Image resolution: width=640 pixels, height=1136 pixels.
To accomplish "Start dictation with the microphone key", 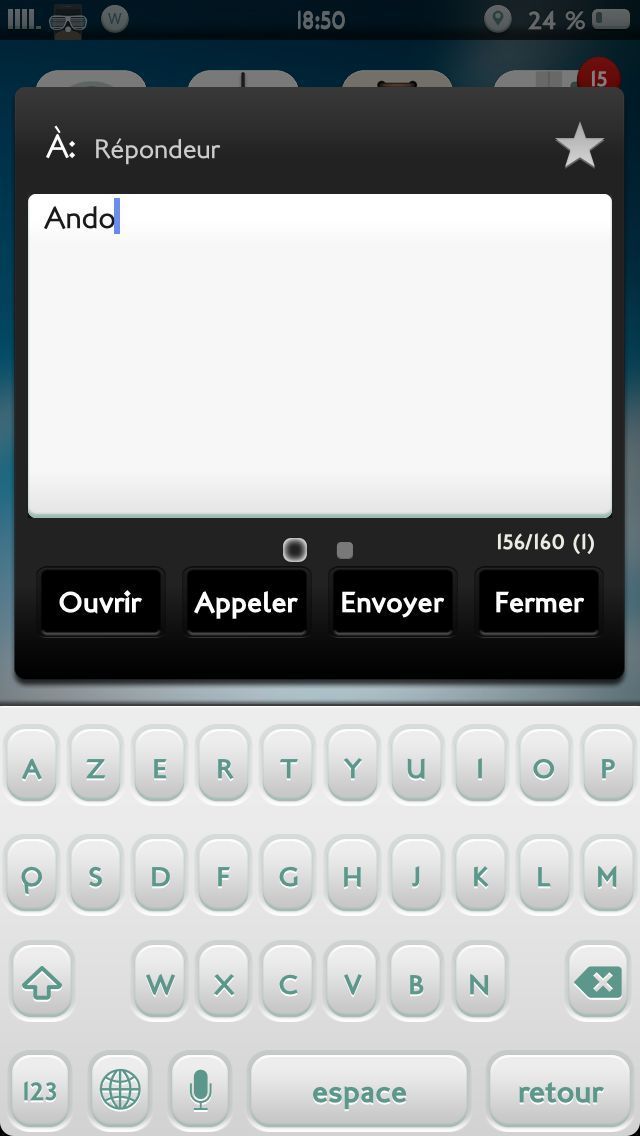I will [201, 1090].
